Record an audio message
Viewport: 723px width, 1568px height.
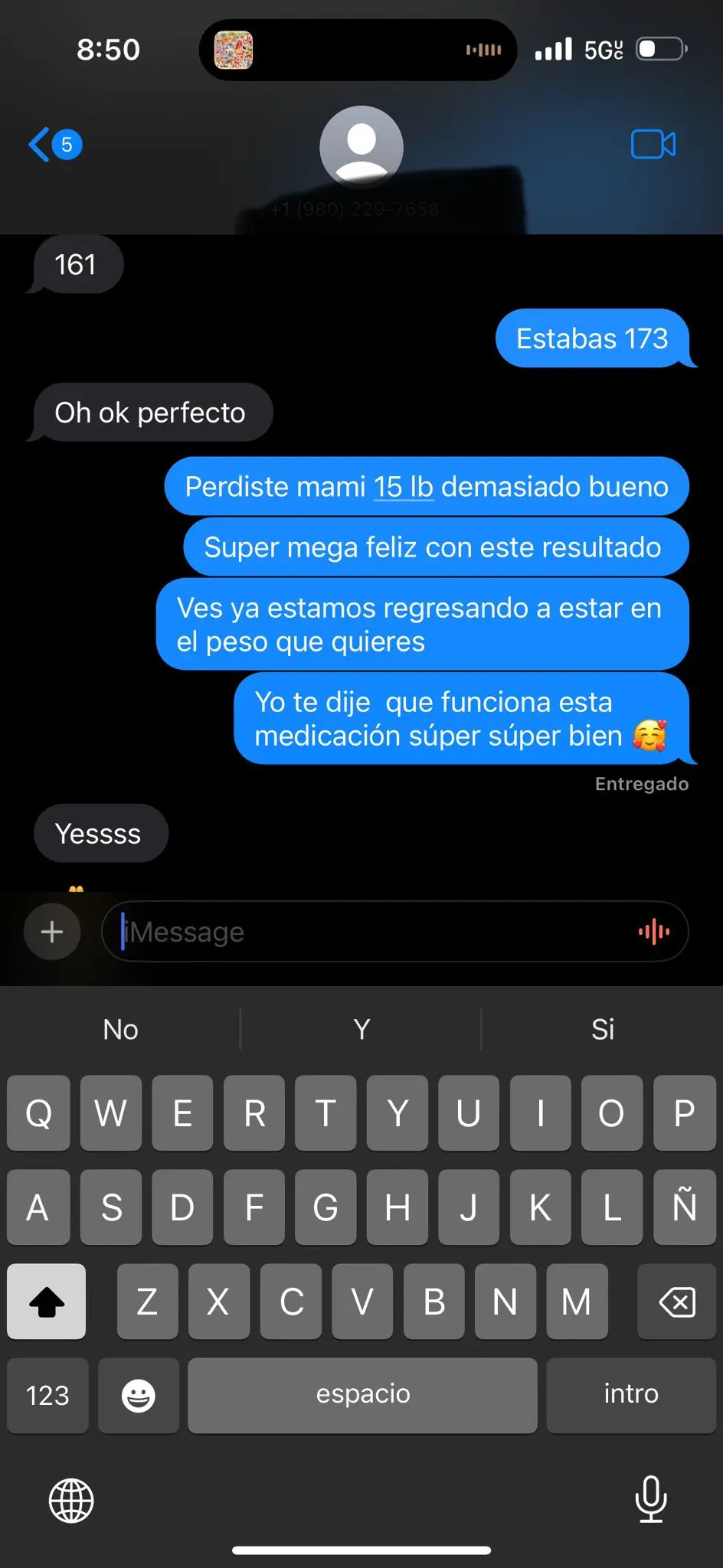(653, 932)
